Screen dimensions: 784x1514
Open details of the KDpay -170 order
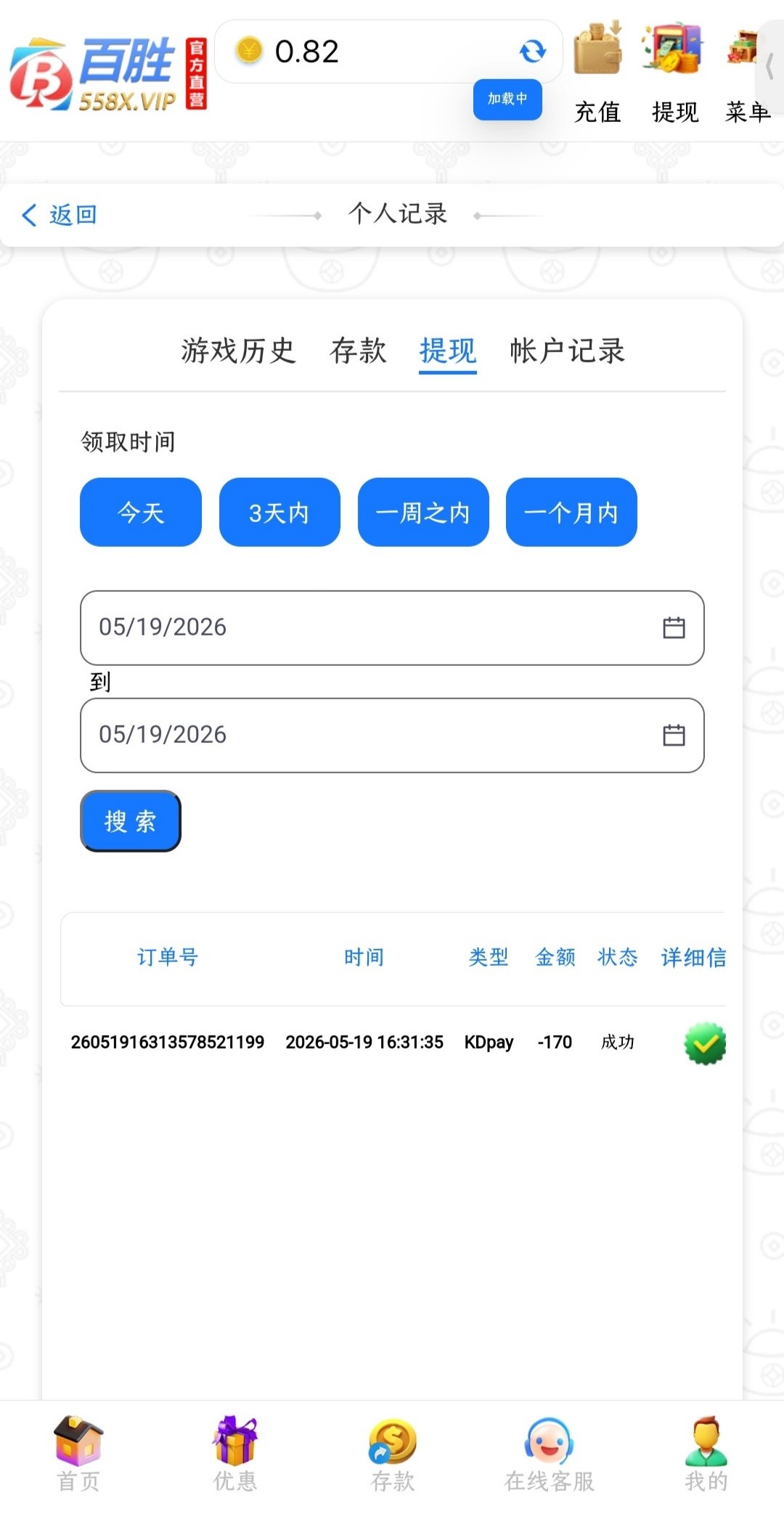tap(705, 1043)
